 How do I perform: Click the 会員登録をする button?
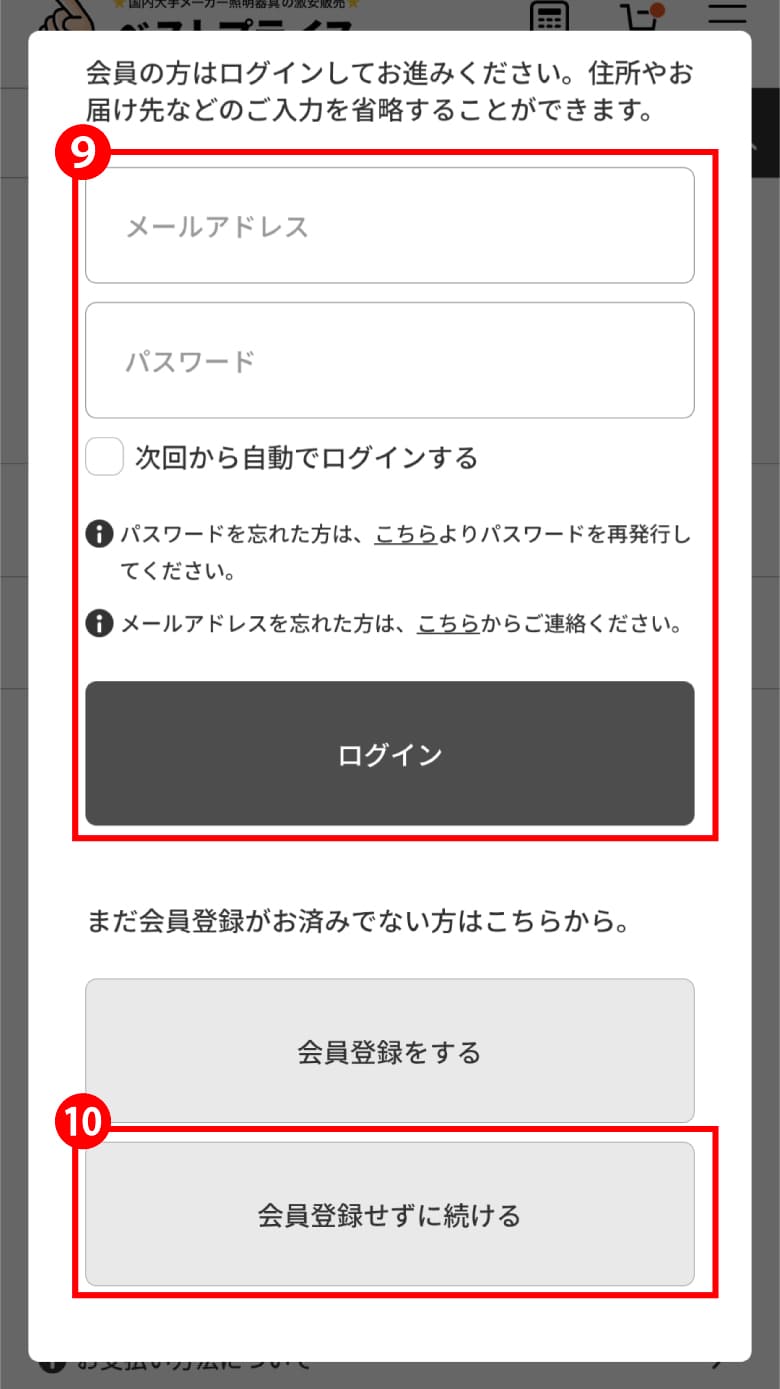390,1050
